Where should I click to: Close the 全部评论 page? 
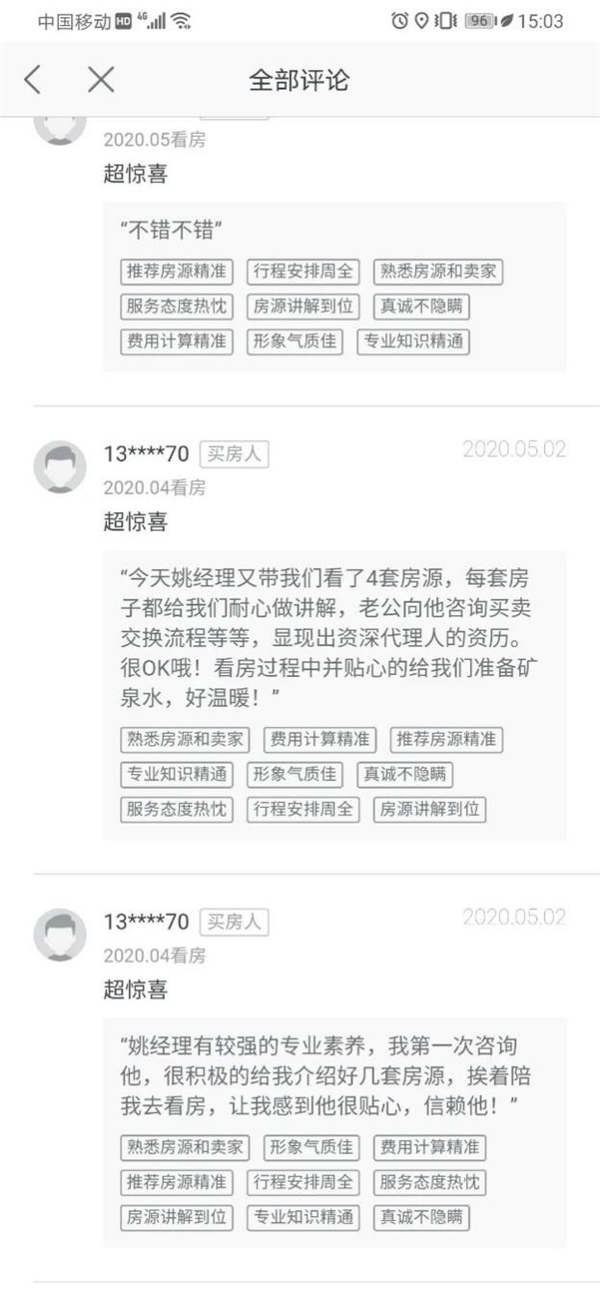click(101, 80)
